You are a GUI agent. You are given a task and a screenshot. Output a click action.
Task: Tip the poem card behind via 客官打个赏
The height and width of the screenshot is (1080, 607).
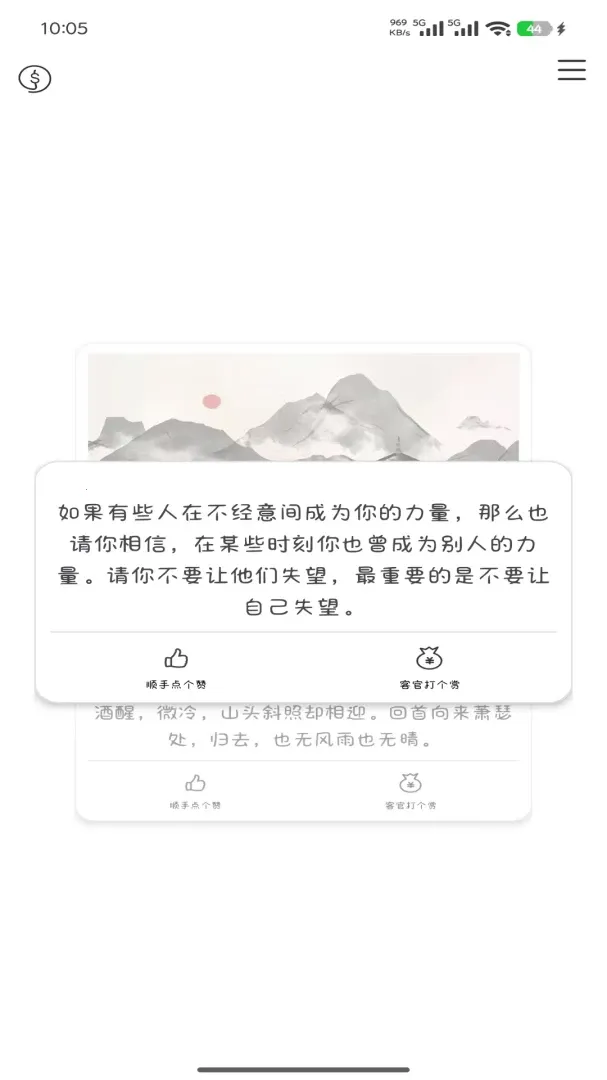click(x=411, y=791)
